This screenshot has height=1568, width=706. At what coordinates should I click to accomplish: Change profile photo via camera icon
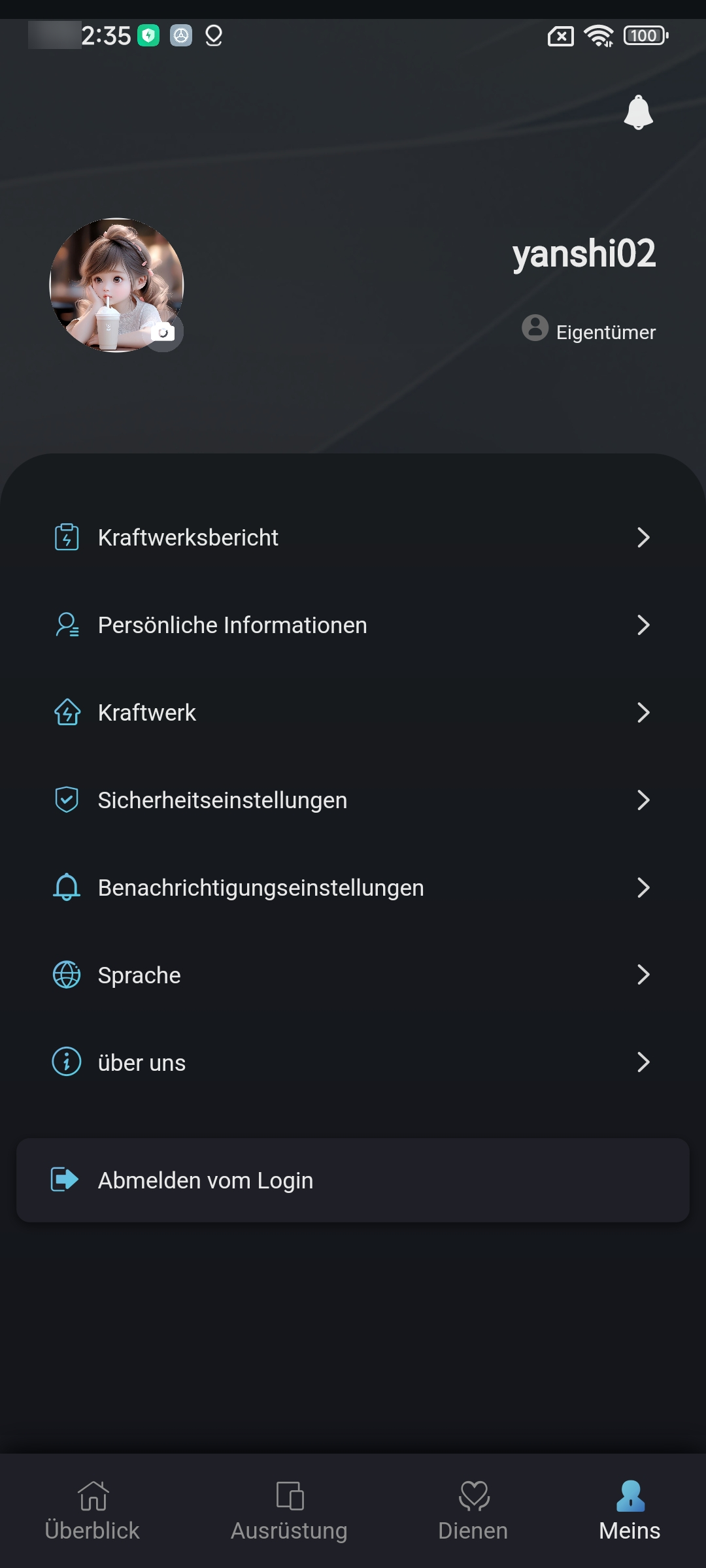[x=163, y=333]
